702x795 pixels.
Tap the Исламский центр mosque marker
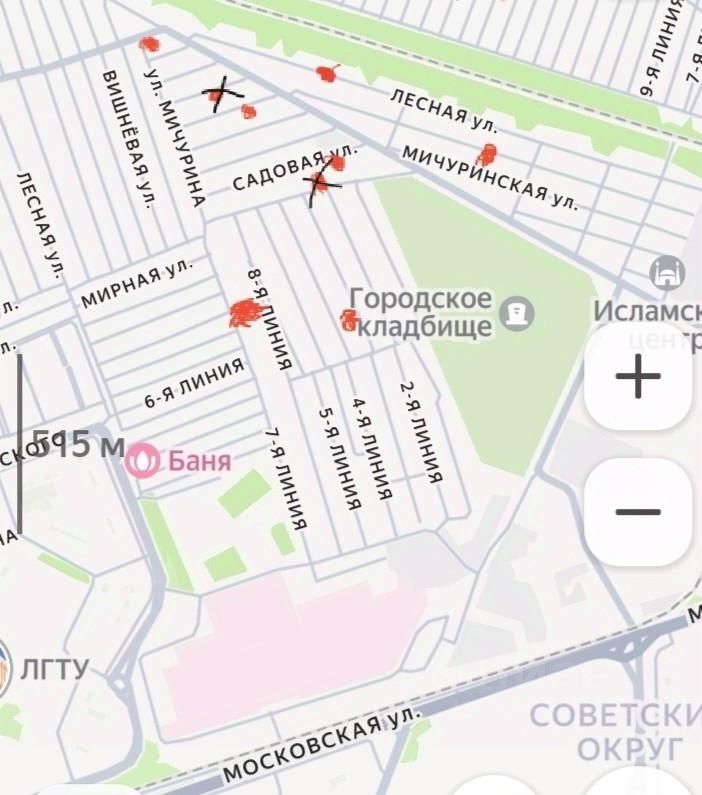tap(666, 271)
